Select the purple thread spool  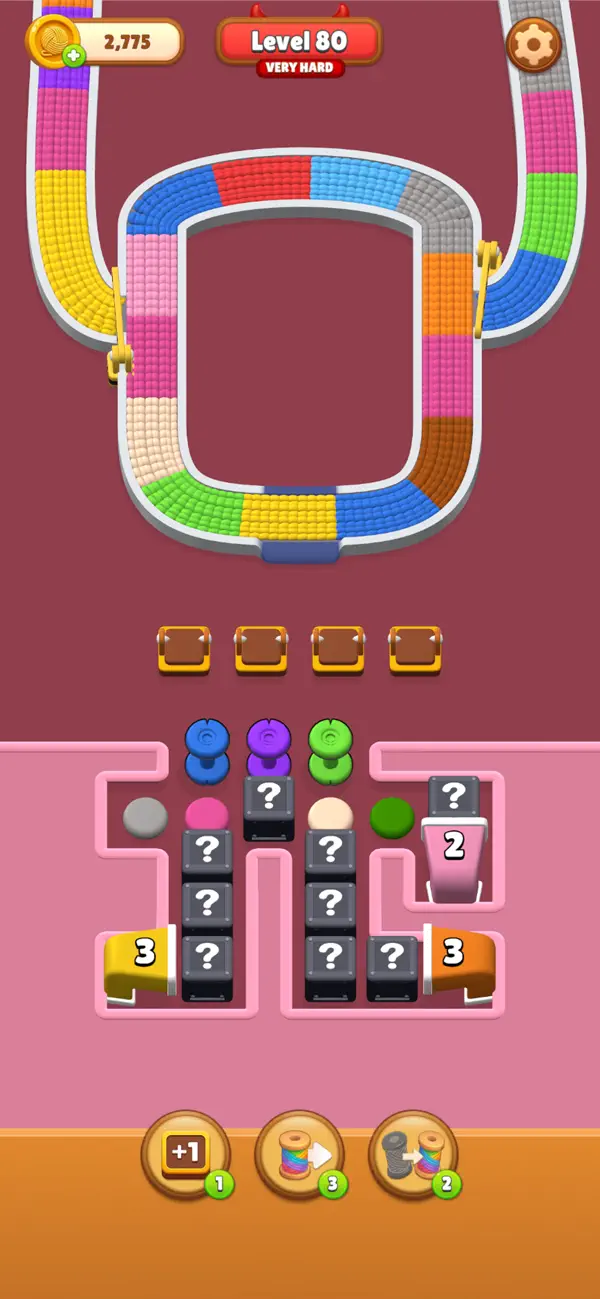coord(269,748)
